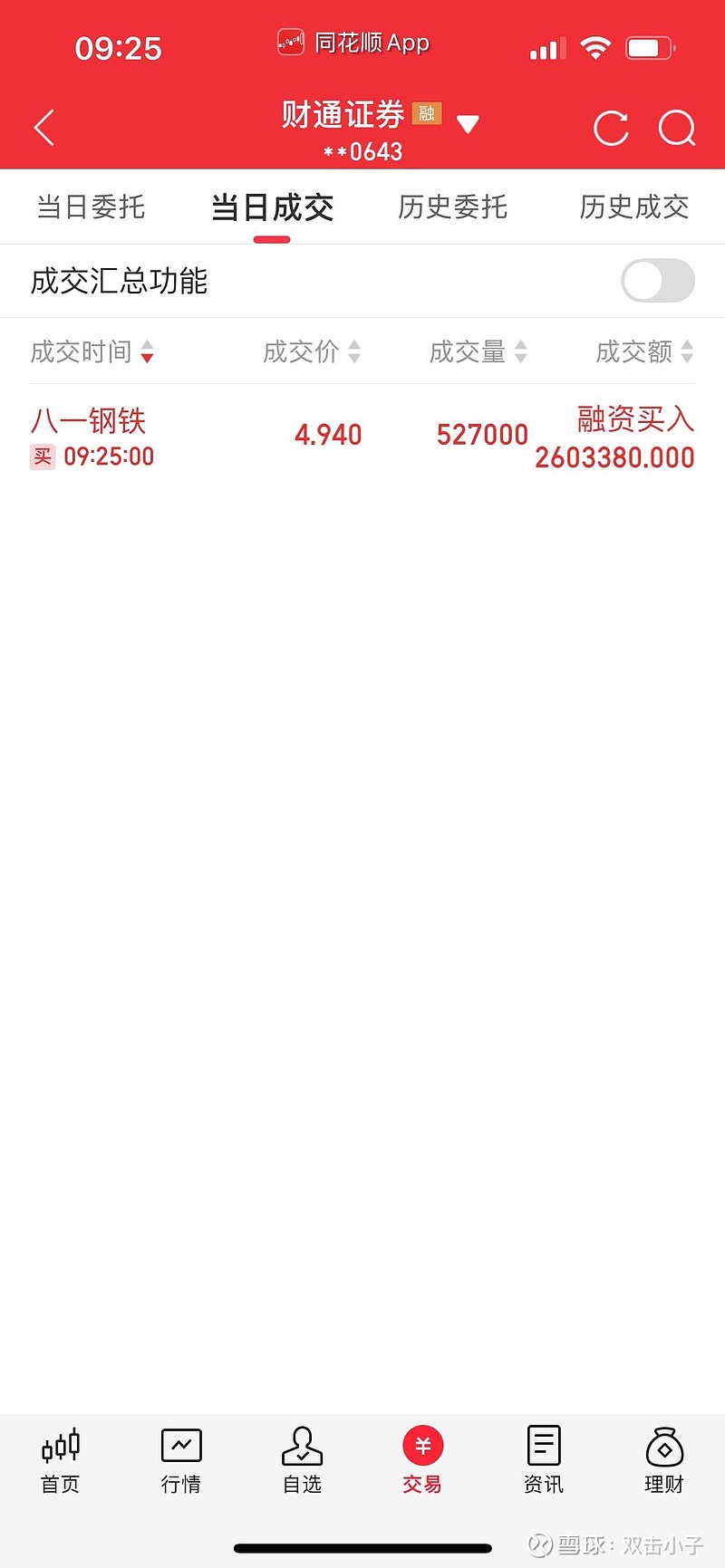Switch to the 当日委托 tab
The width and height of the screenshot is (725, 1568).
point(91,207)
